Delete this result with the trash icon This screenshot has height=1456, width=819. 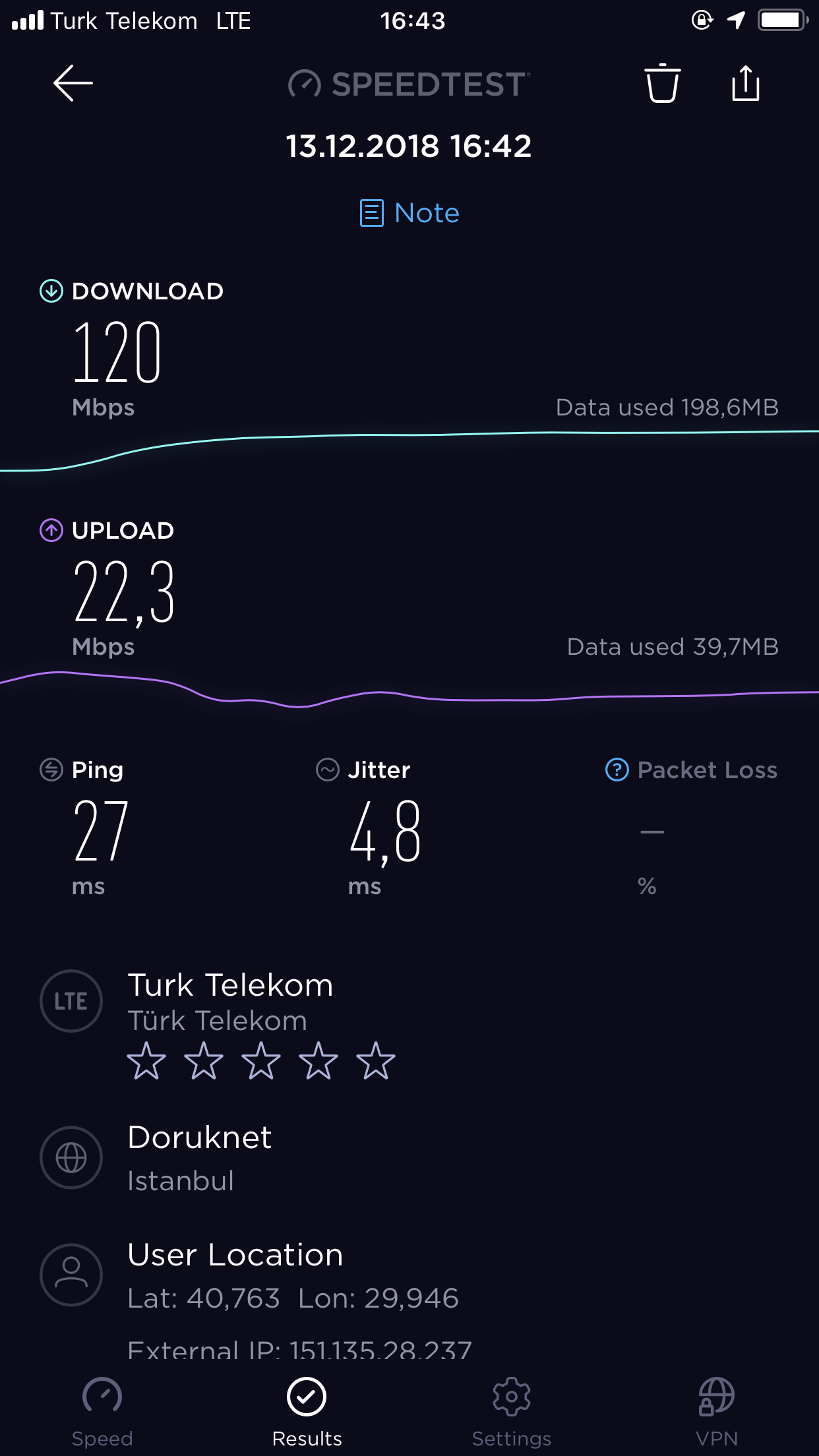(x=662, y=83)
